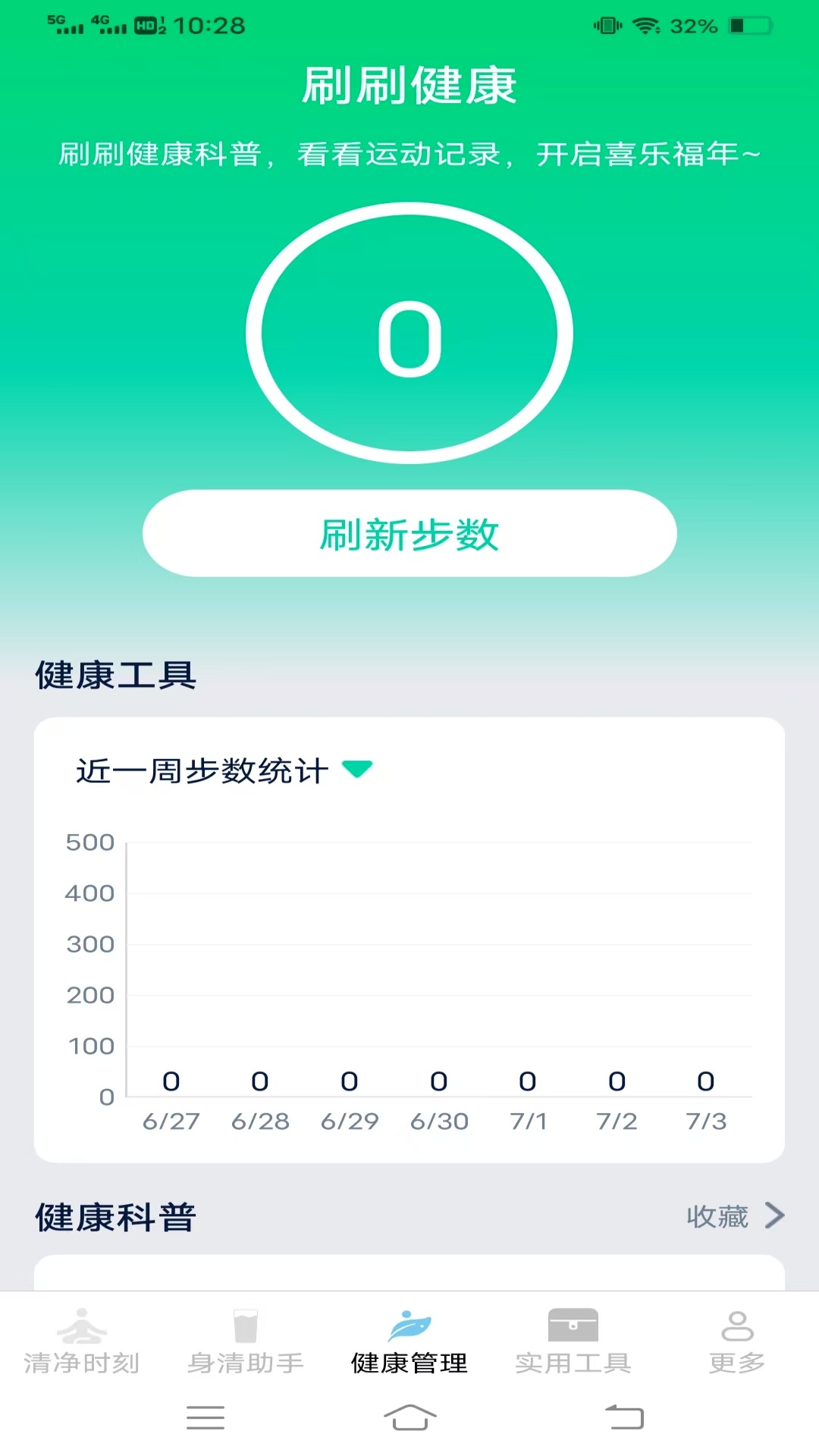Tap the Android home icon
This screenshot has height=1456, width=819.
[x=409, y=1418]
